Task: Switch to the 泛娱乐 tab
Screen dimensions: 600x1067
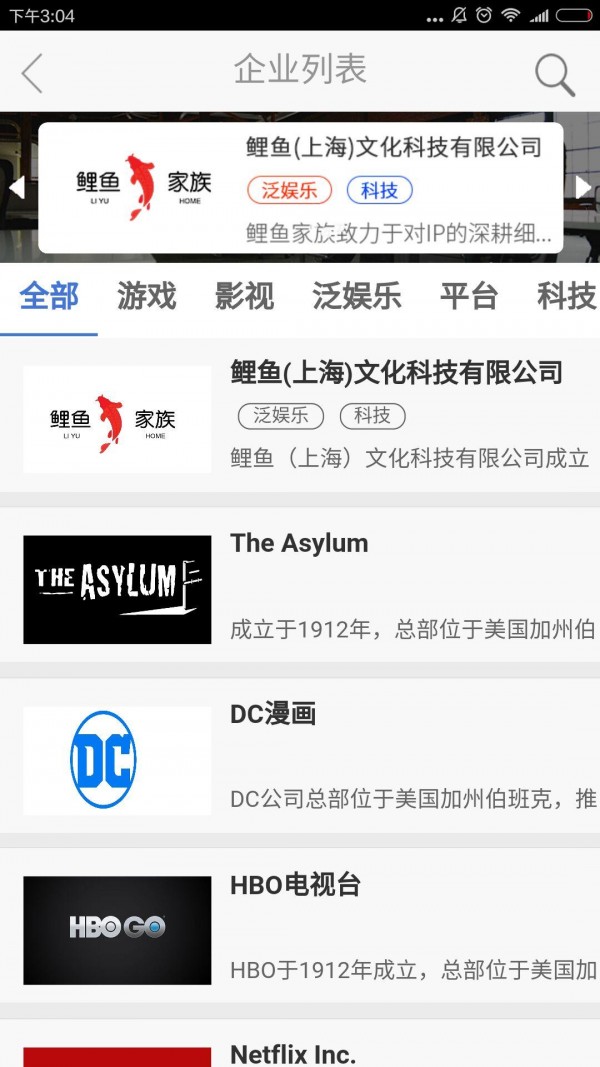Action: (357, 297)
